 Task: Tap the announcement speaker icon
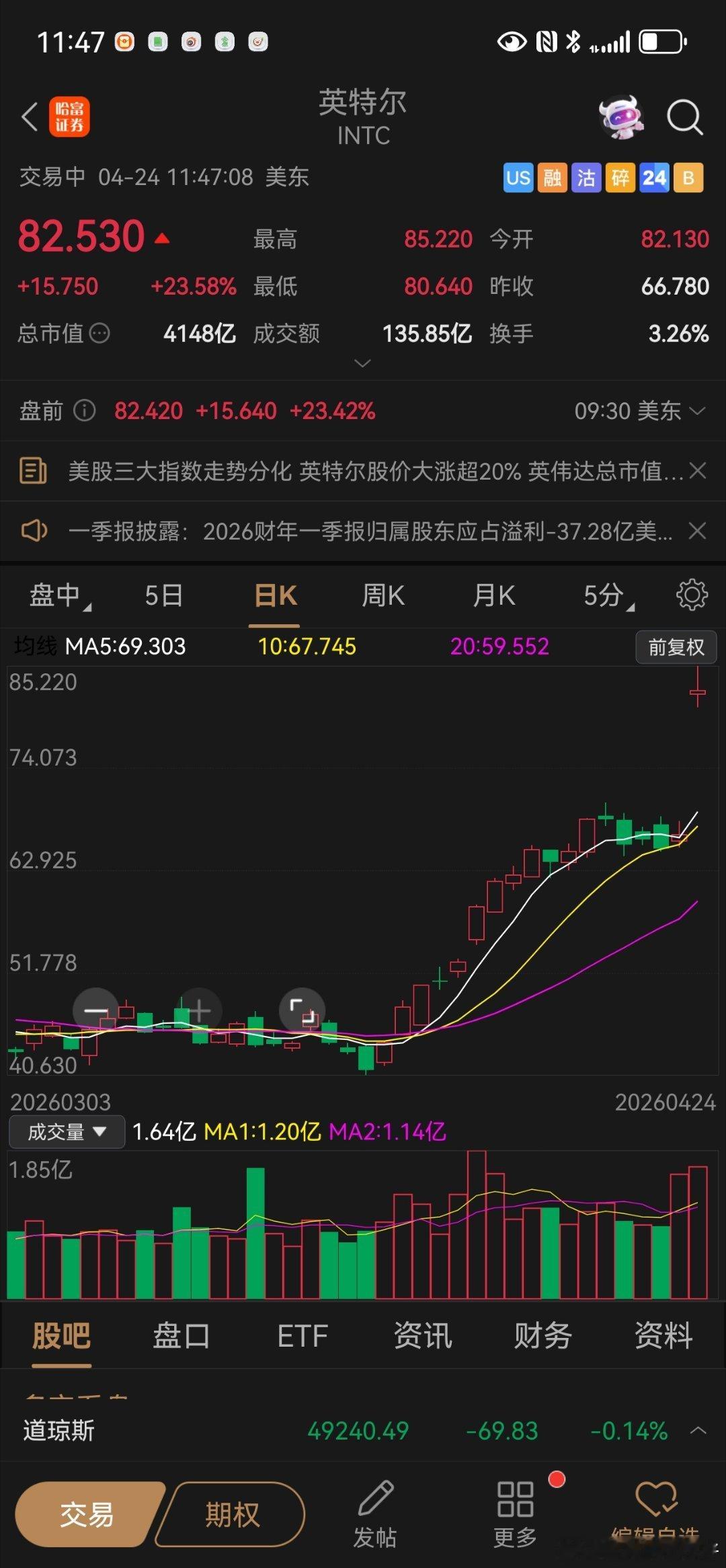34,531
